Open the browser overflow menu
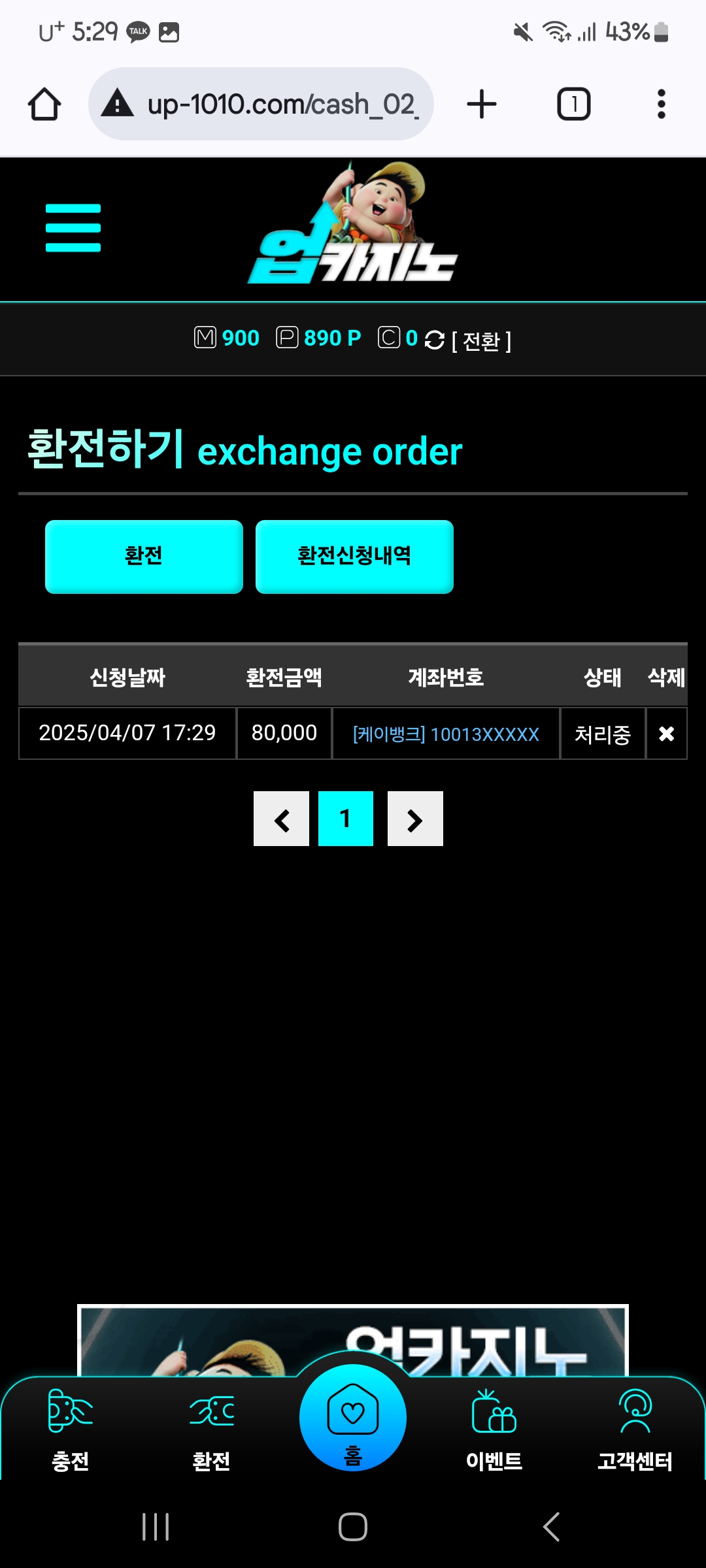 [661, 105]
